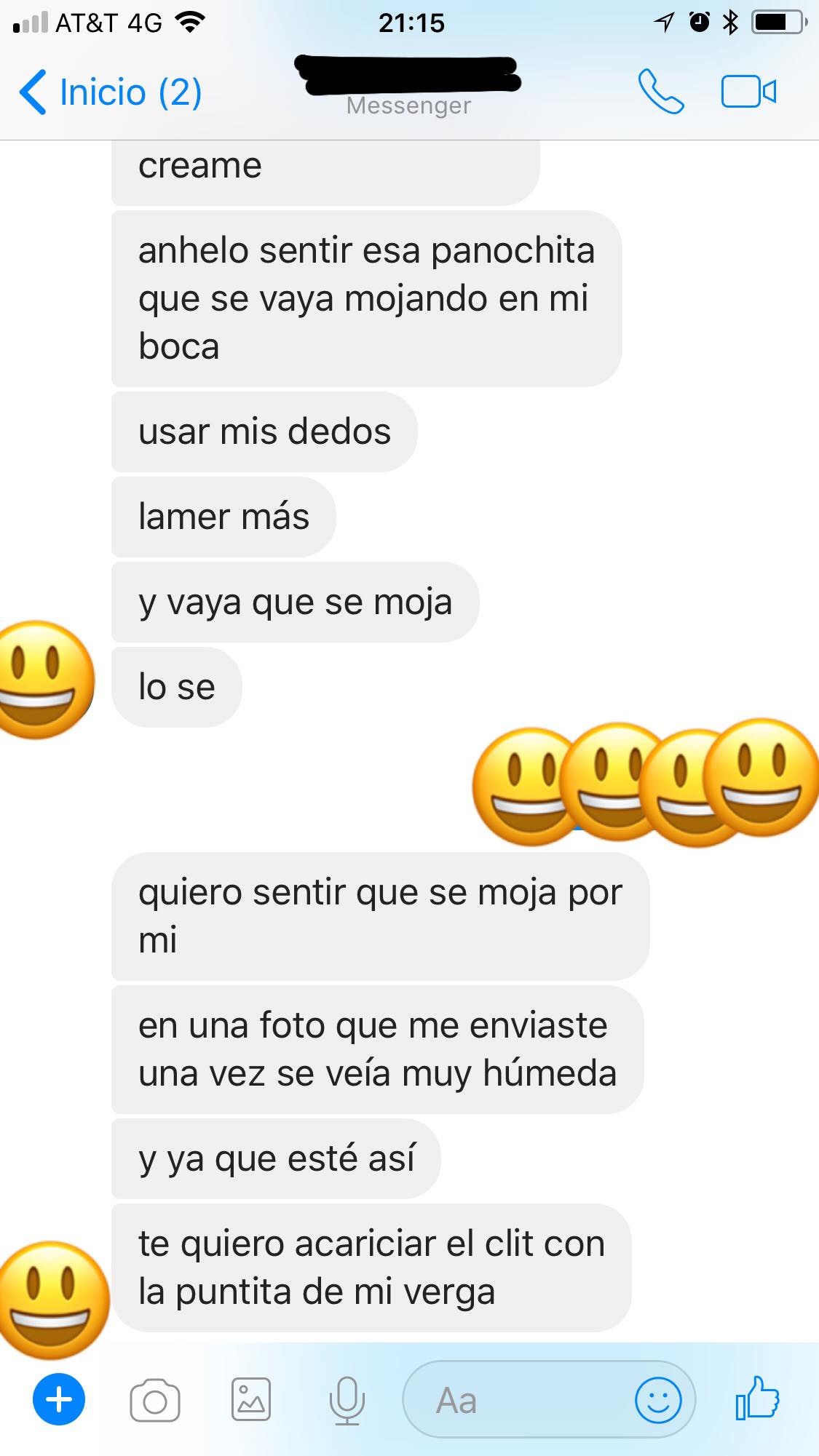819x1456 pixels.
Task: Go back to Inicio
Action: pos(109,92)
